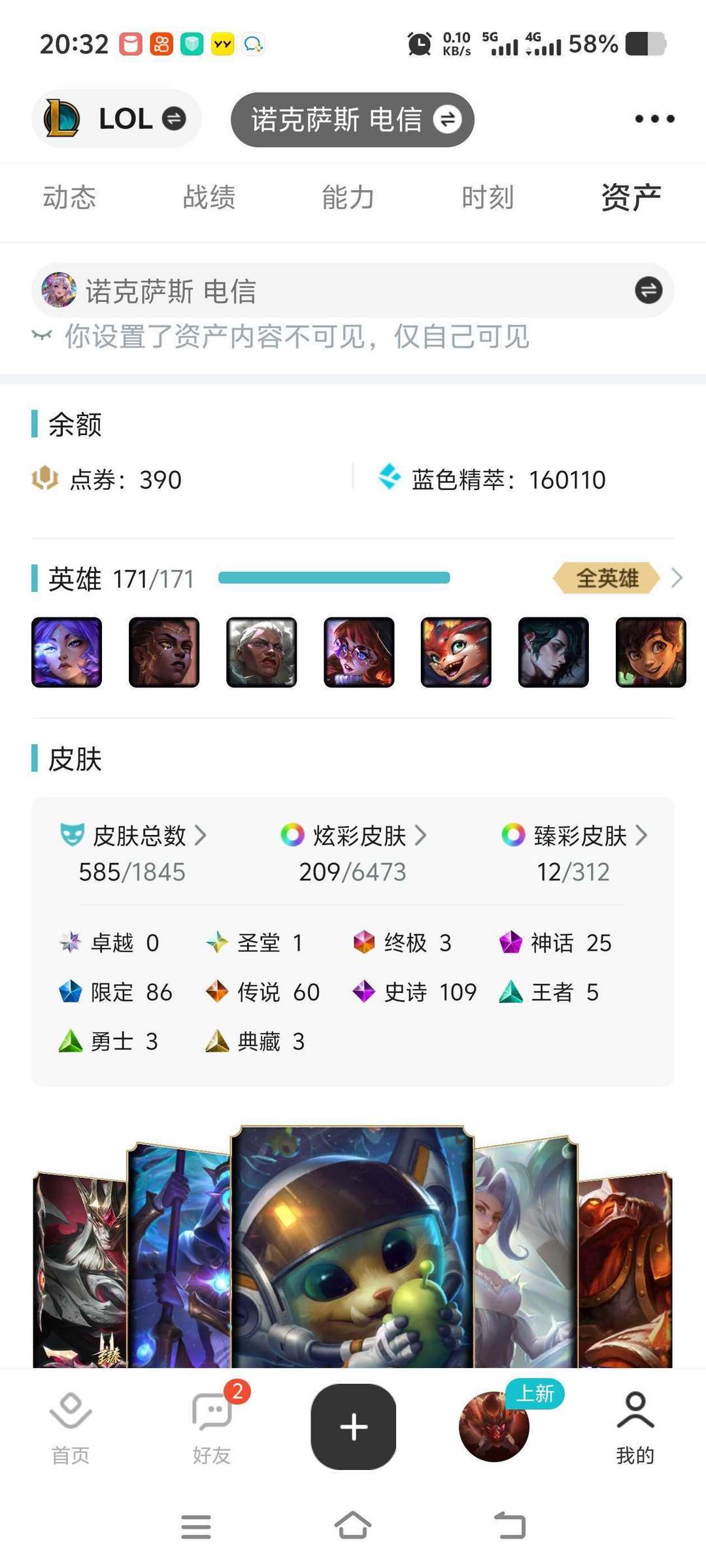This screenshot has width=706, height=1568.
Task: Open the LOL game switcher
Action: [116, 119]
